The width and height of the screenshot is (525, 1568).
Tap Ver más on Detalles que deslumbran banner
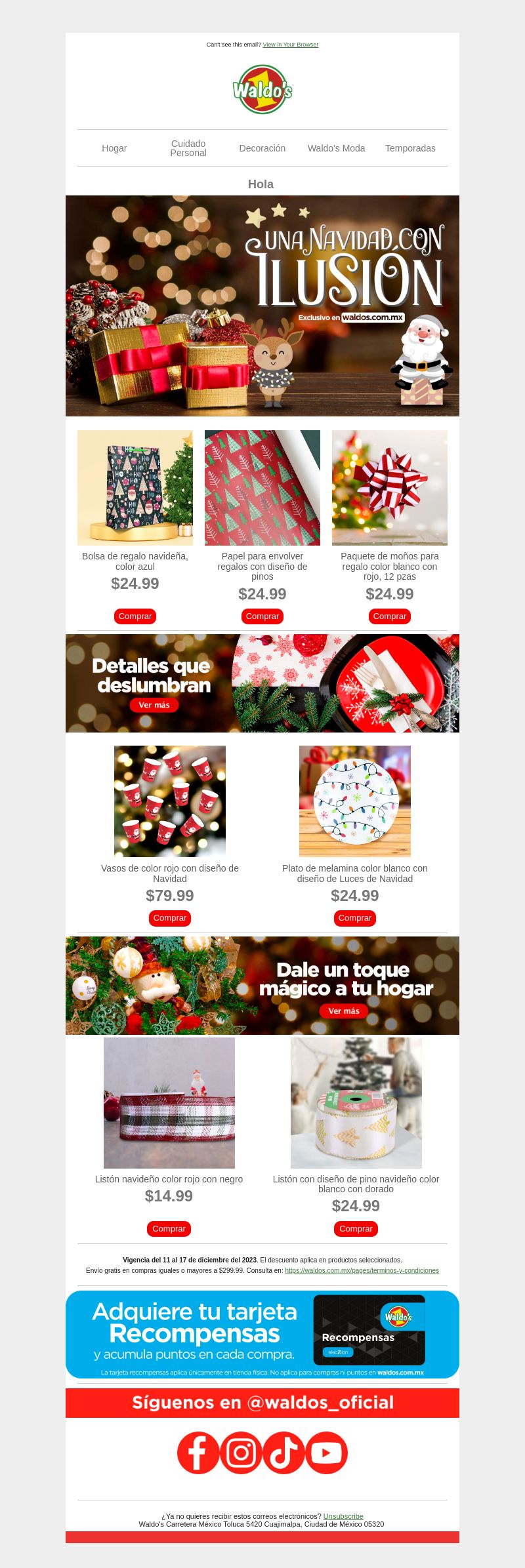(154, 705)
